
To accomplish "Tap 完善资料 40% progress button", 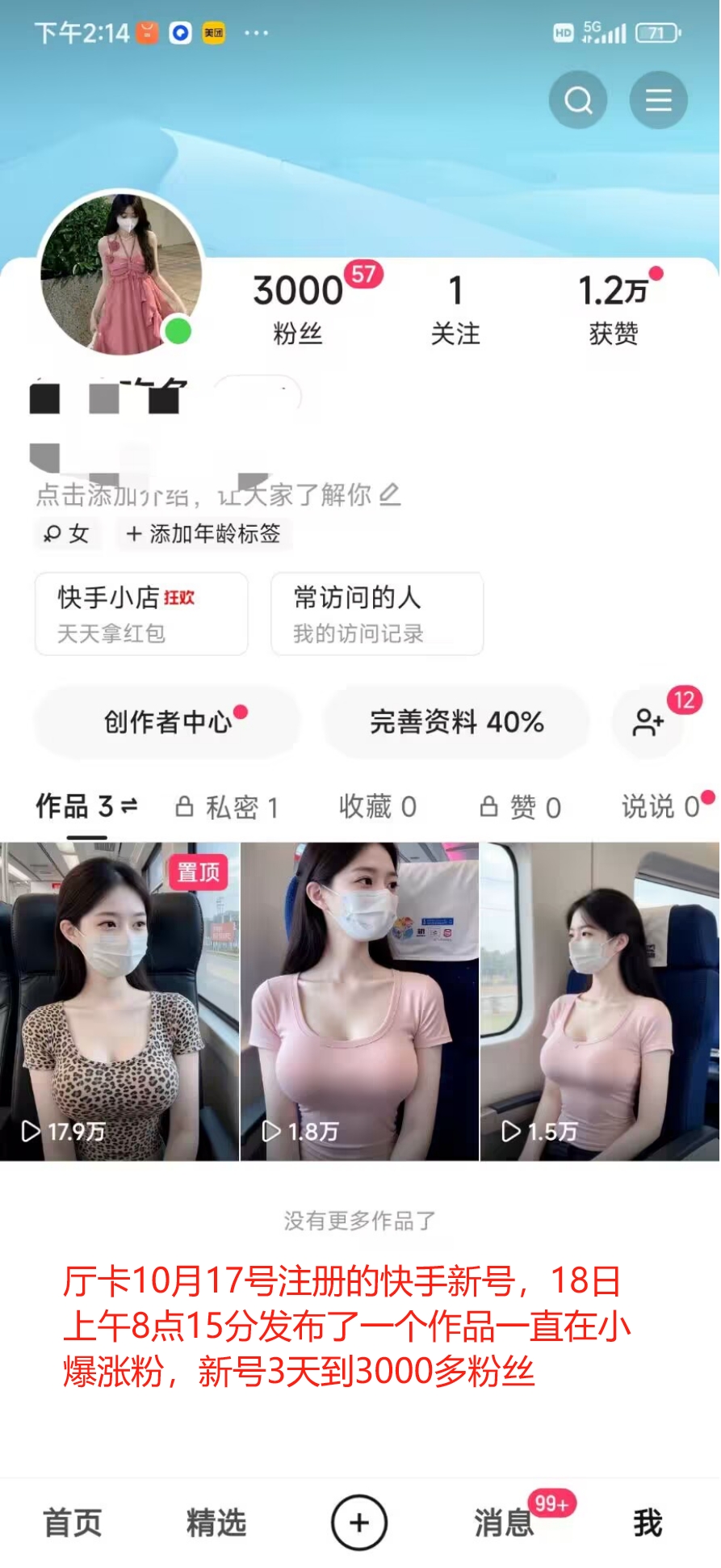I will 456,721.
